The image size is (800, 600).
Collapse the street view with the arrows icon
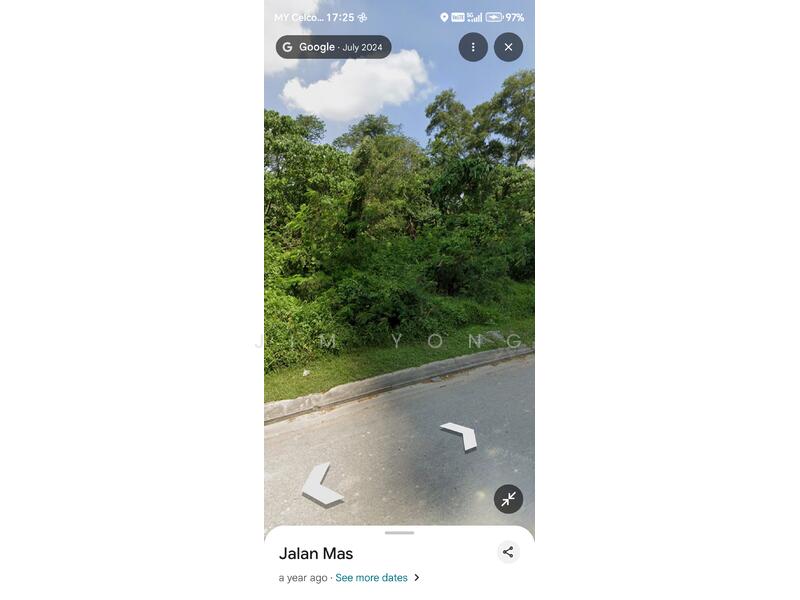coord(508,499)
